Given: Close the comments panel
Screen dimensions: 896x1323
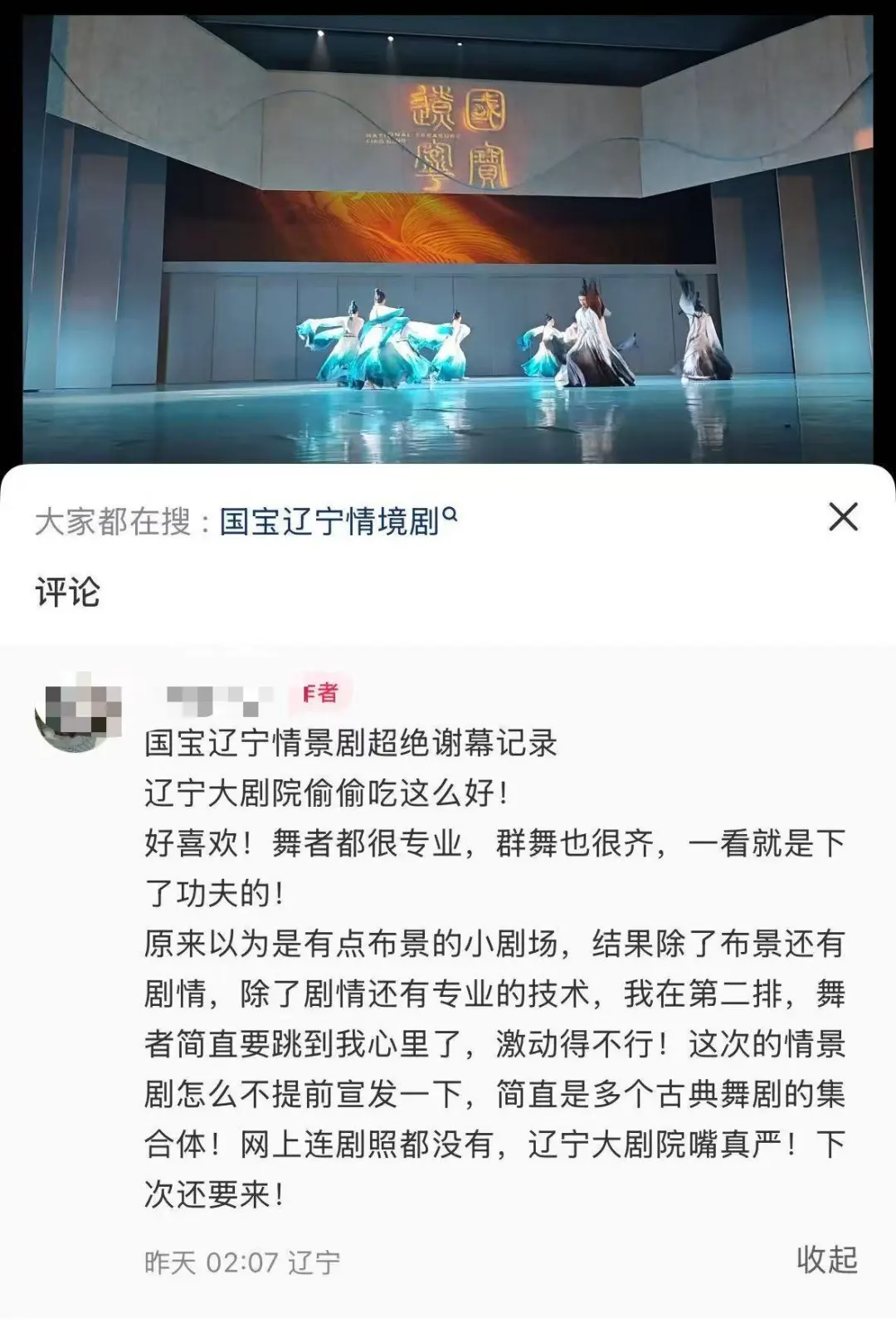Looking at the screenshot, I should coord(843,518).
